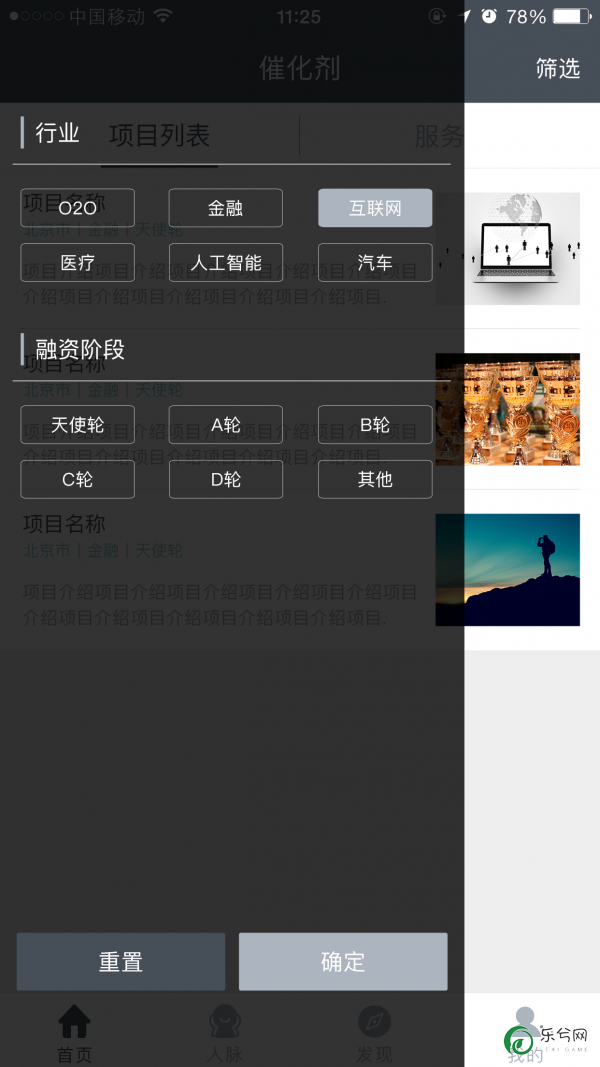Select 其他 under funding stage

click(375, 479)
